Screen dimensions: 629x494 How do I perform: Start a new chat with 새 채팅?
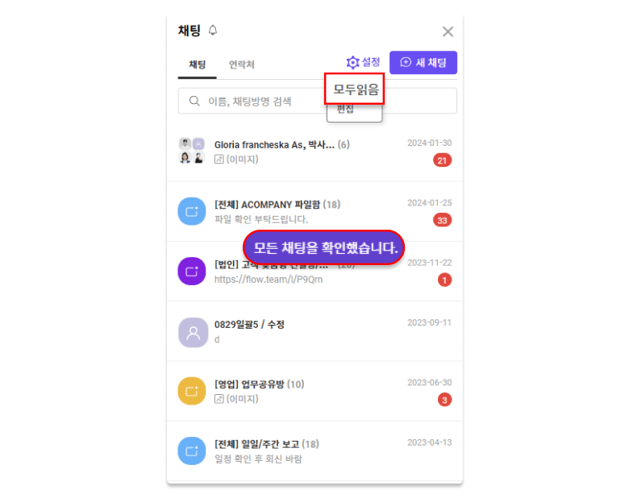click(423, 62)
